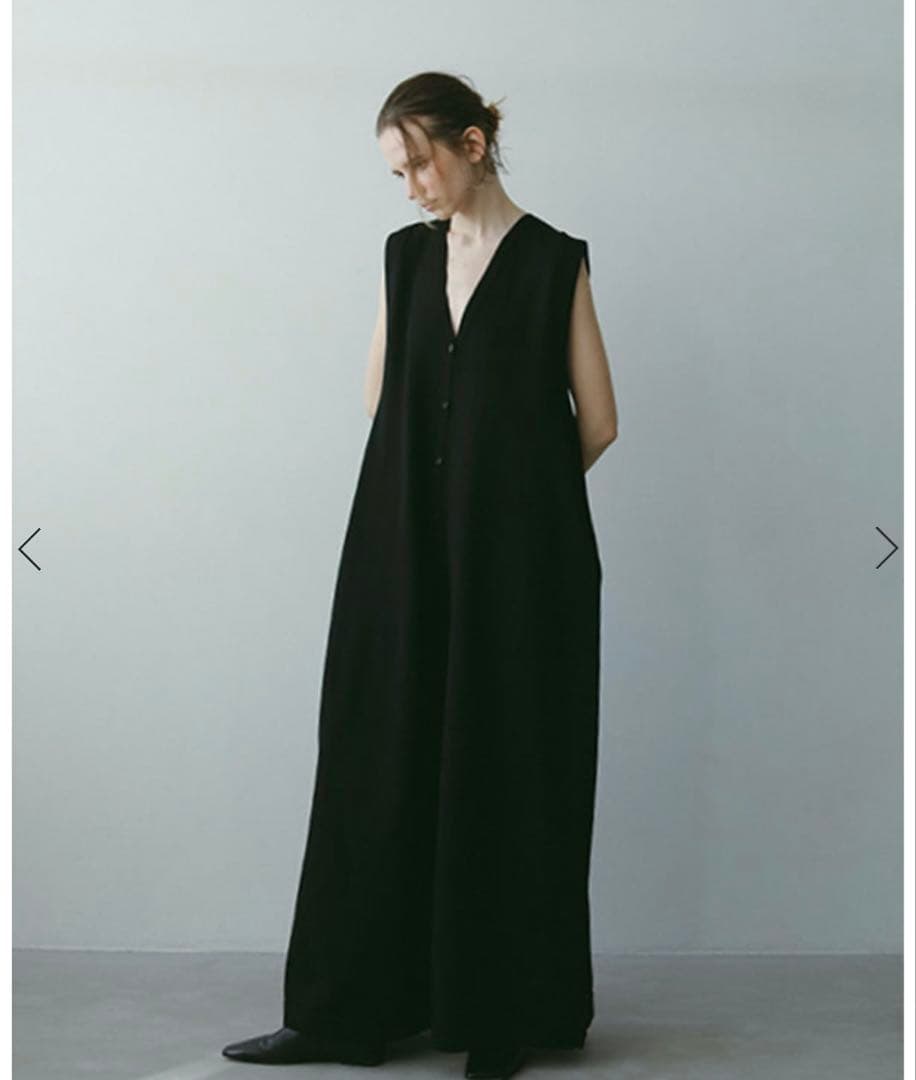916x1080 pixels.
Task: Open the black dress product image
Action: (x=458, y=600)
